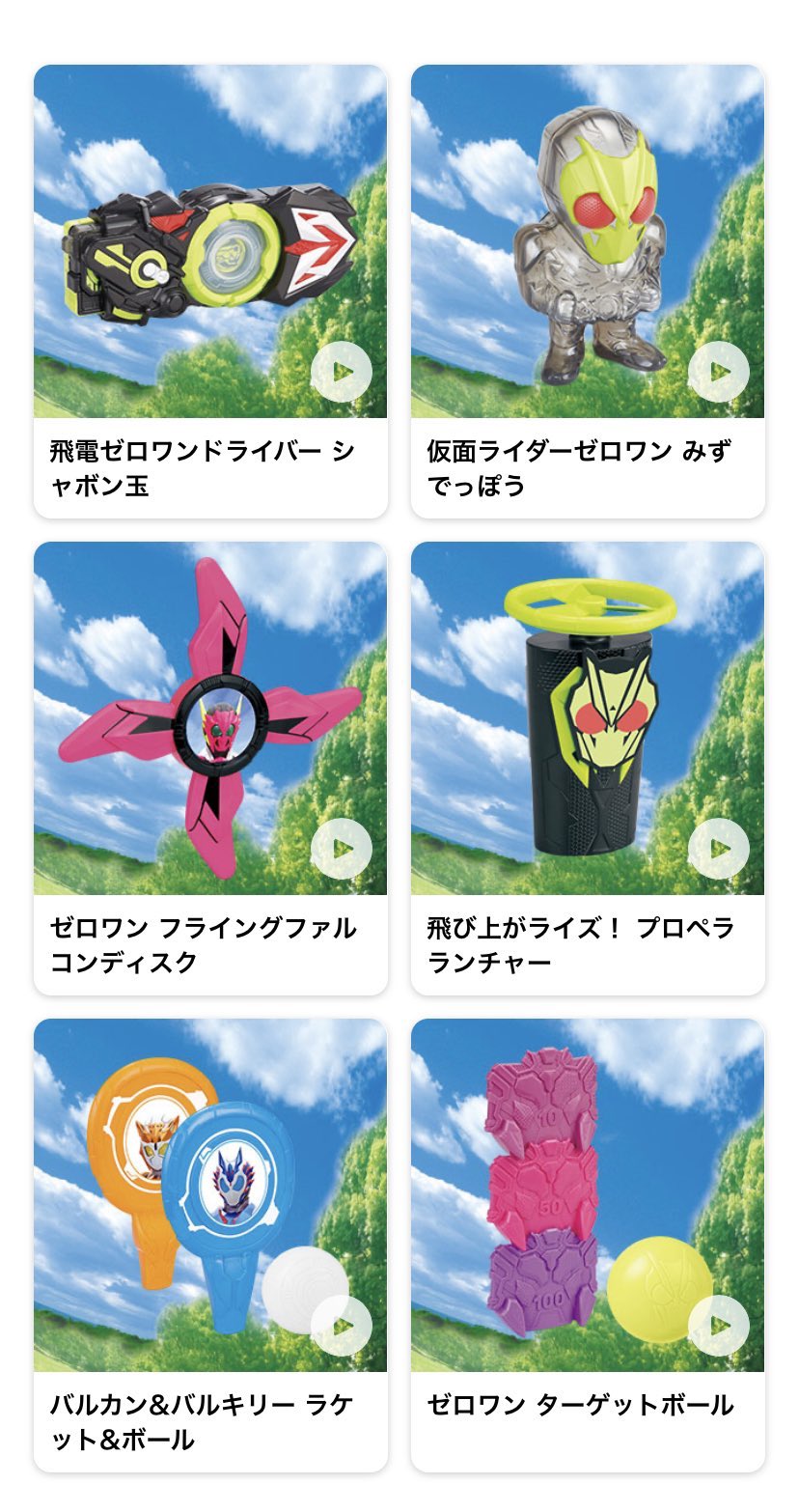Image resolution: width=799 pixels, height=1512 pixels.
Task: Play video for 飛電ゼロワンドライバー シャボン玉
Action: pyautogui.click(x=342, y=372)
